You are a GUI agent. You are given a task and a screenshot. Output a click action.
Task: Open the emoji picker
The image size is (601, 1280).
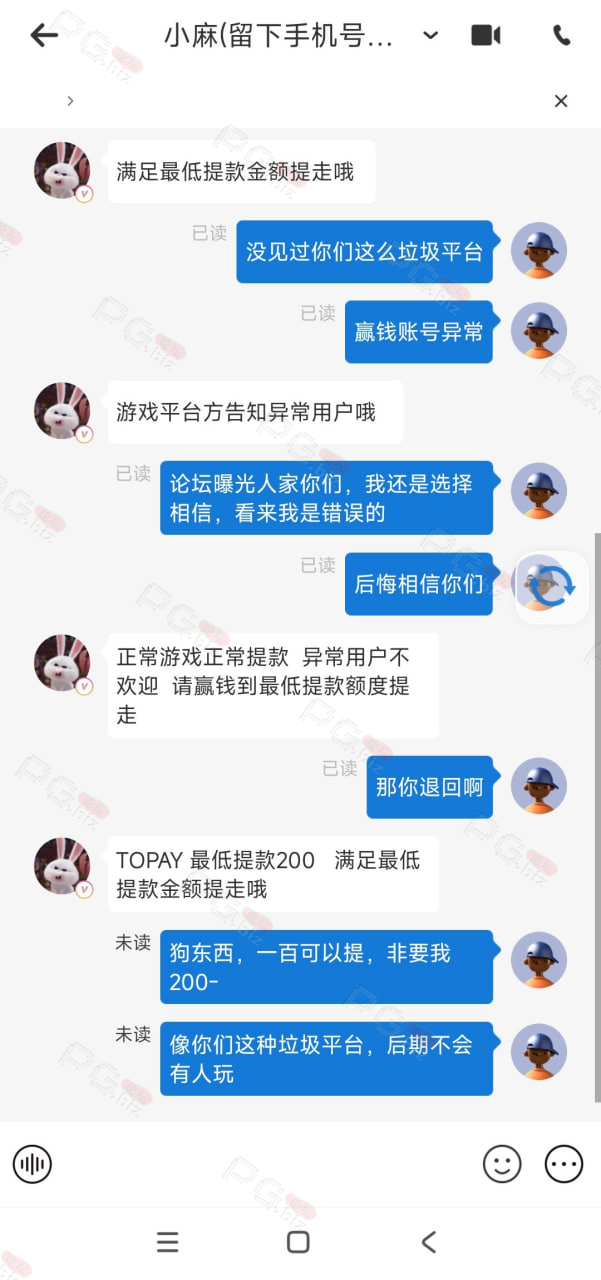pyautogui.click(x=502, y=1164)
